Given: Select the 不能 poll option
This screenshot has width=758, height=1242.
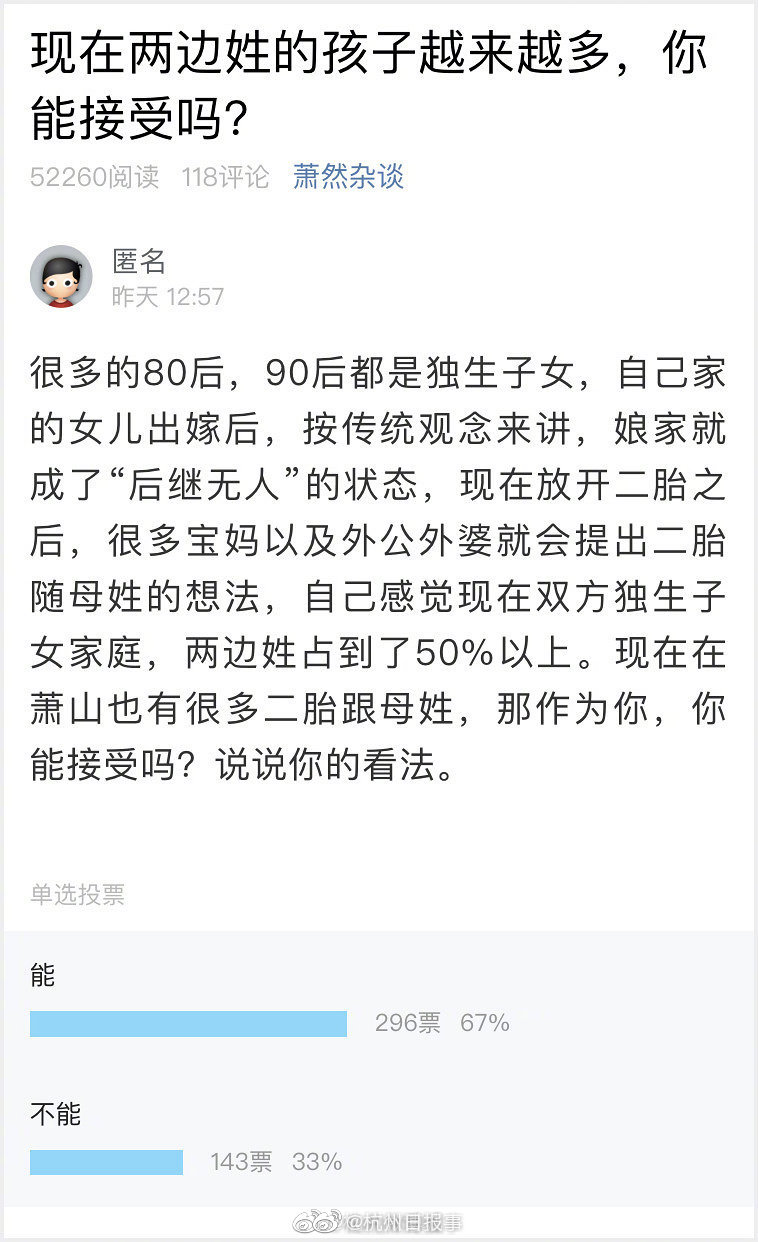Looking at the screenshot, I should point(56,1114).
